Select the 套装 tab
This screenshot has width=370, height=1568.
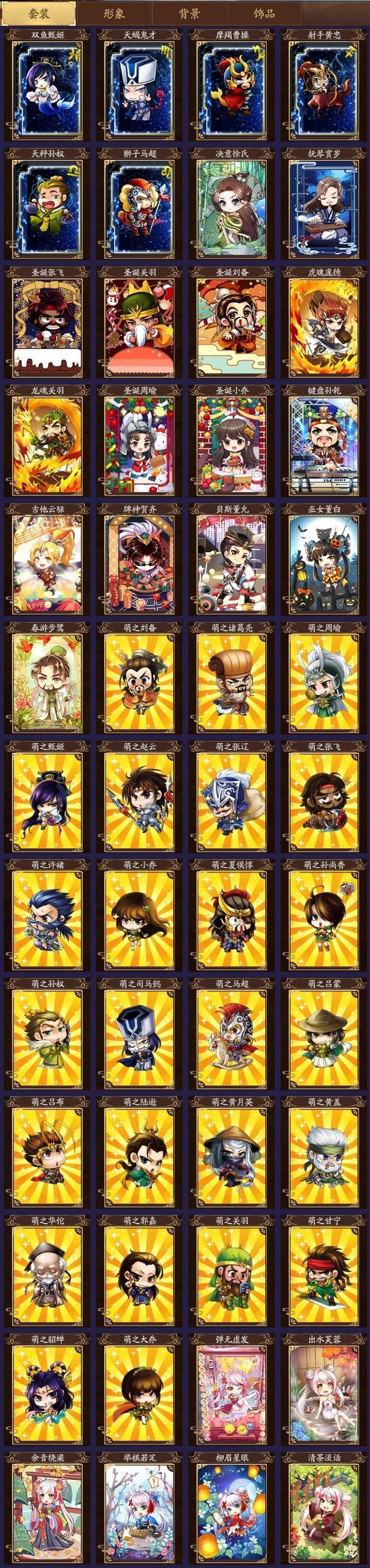pyautogui.click(x=38, y=13)
